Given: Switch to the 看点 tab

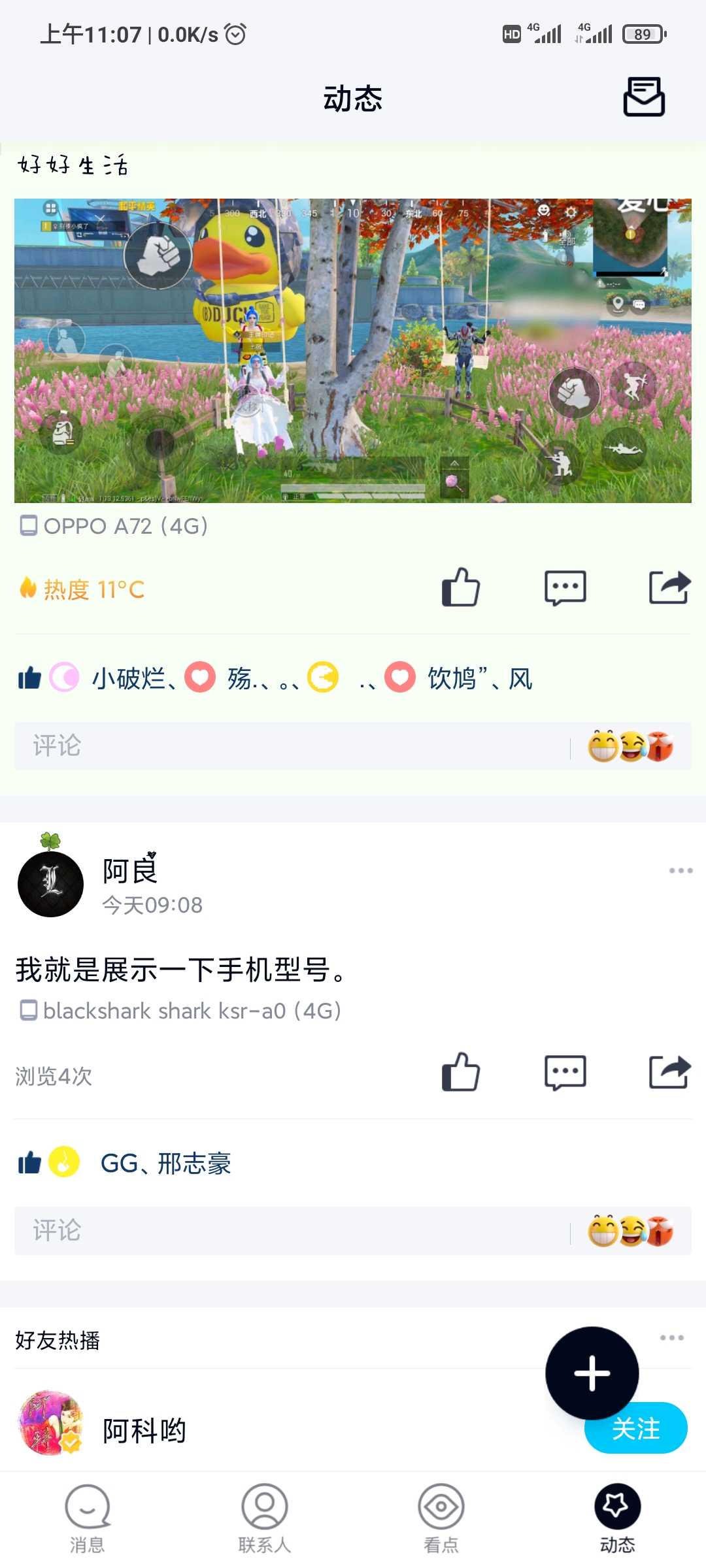Looking at the screenshot, I should (x=441, y=1518).
